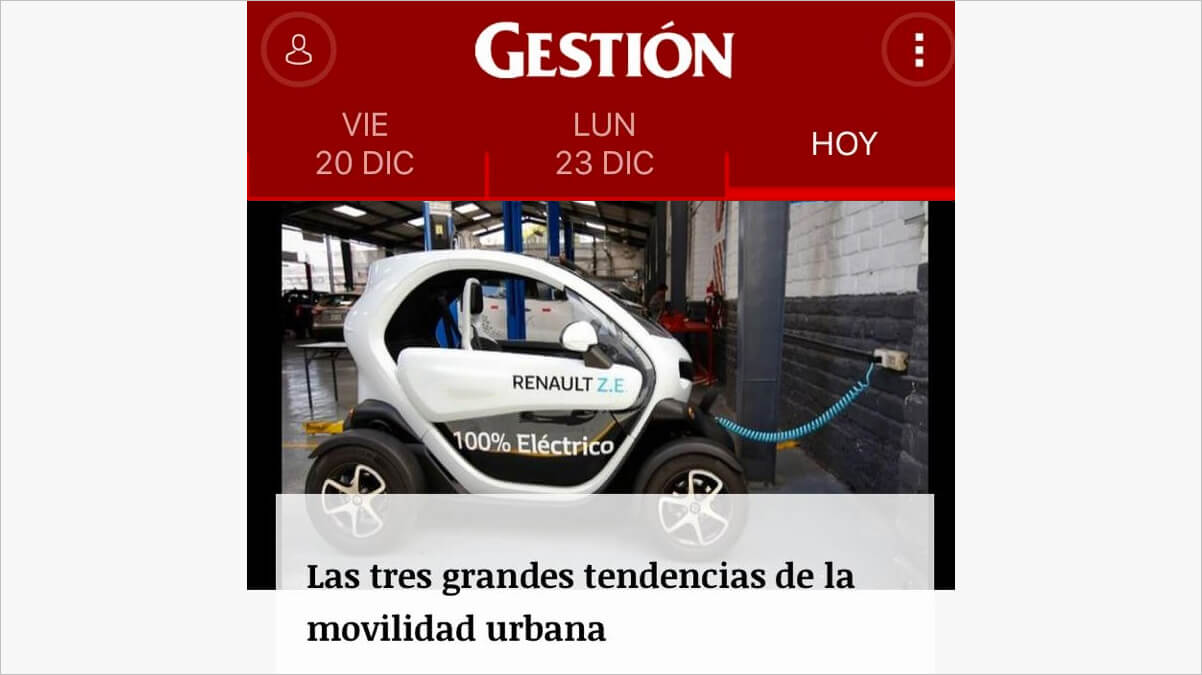
Task: Select the HOY tab
Action: [843, 144]
